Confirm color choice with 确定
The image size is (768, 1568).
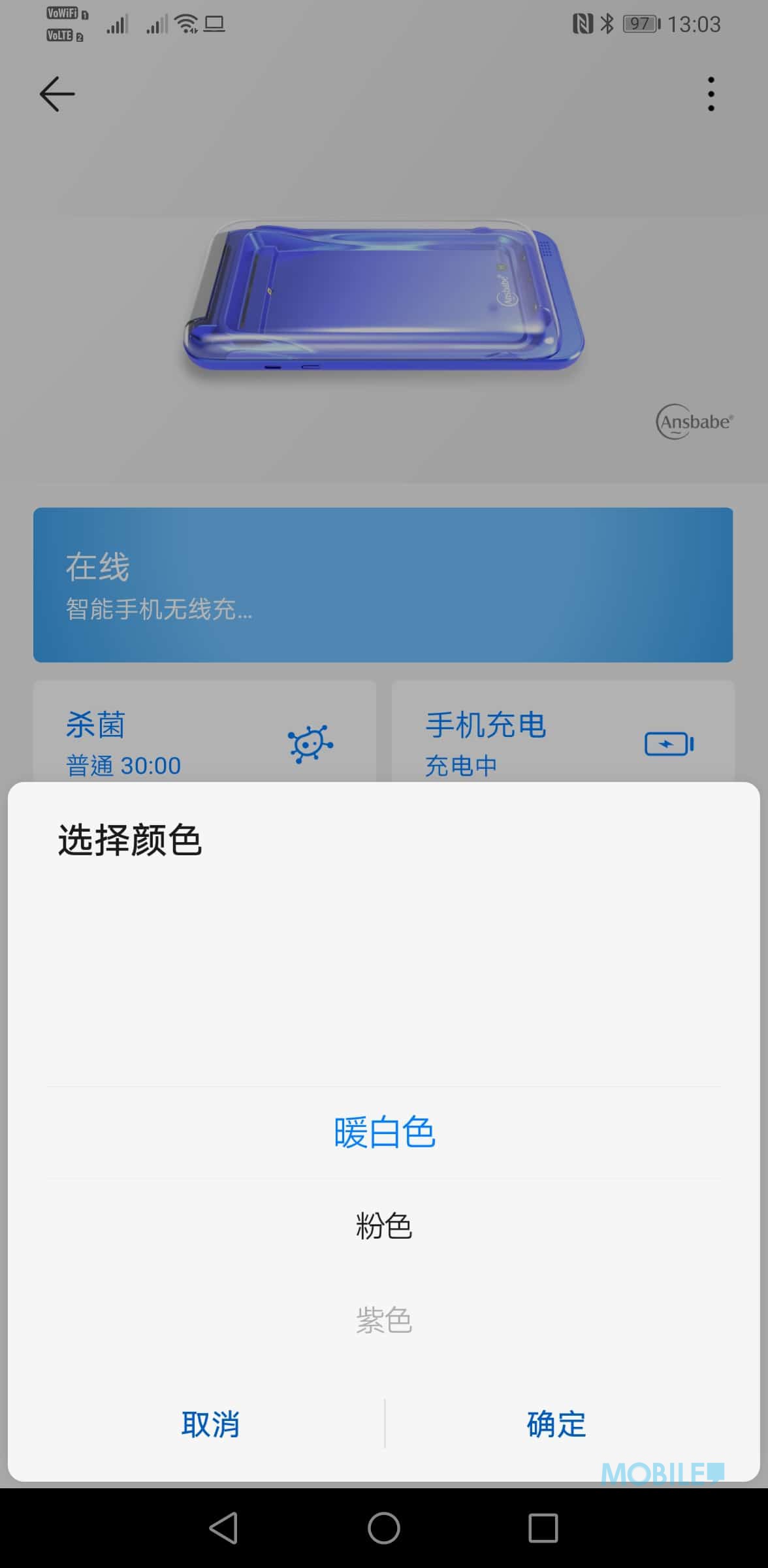tap(556, 1424)
